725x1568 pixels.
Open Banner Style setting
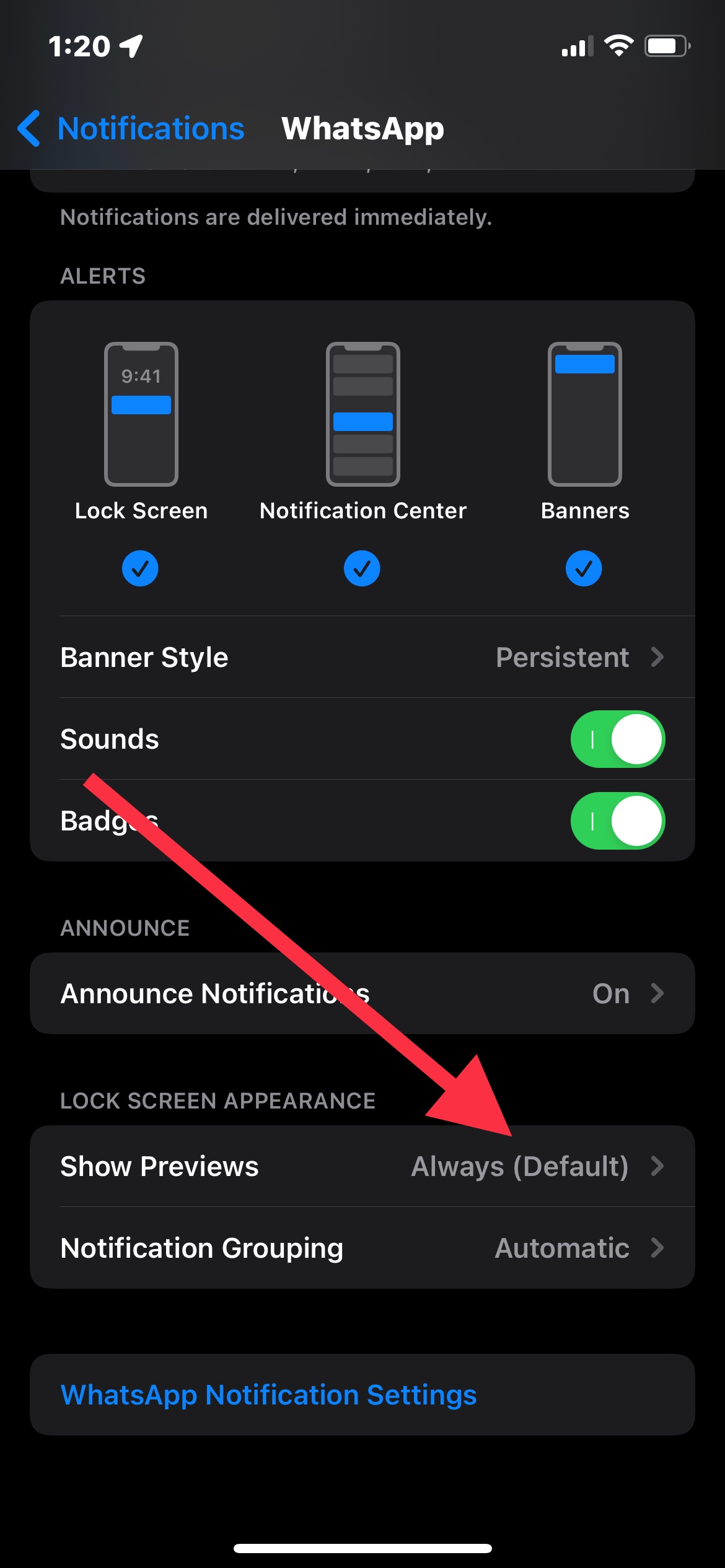tap(362, 657)
